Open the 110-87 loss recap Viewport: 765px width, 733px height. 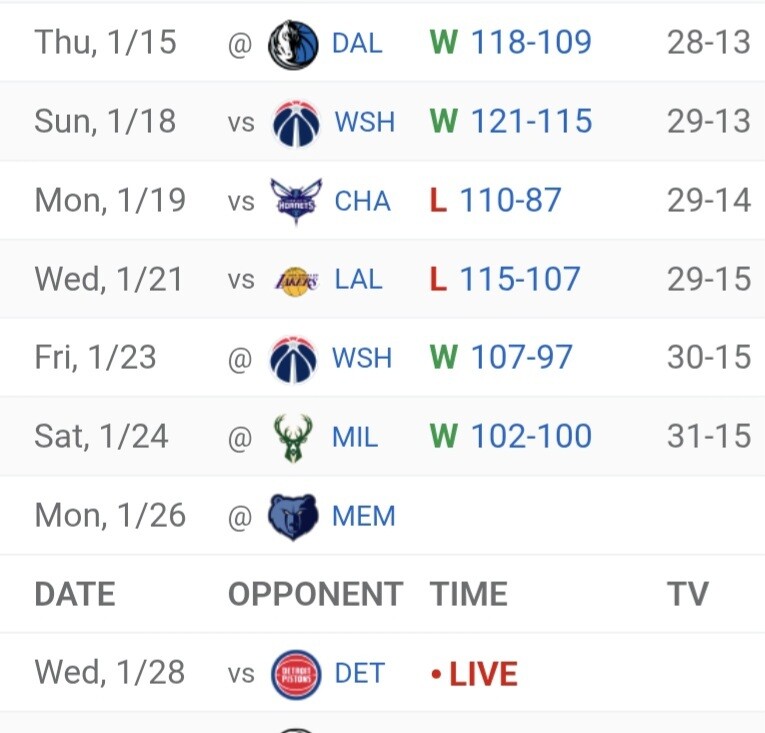[x=510, y=200]
